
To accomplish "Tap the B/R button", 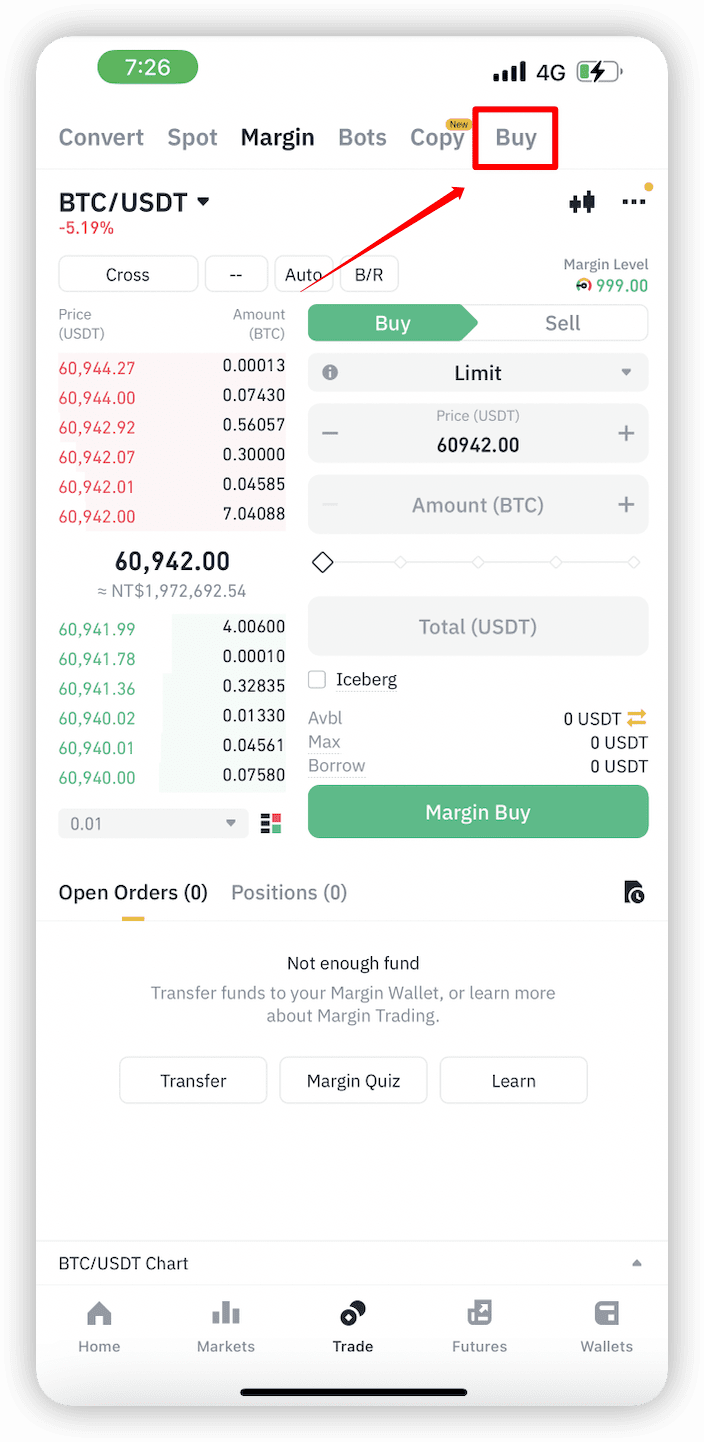I will (369, 275).
